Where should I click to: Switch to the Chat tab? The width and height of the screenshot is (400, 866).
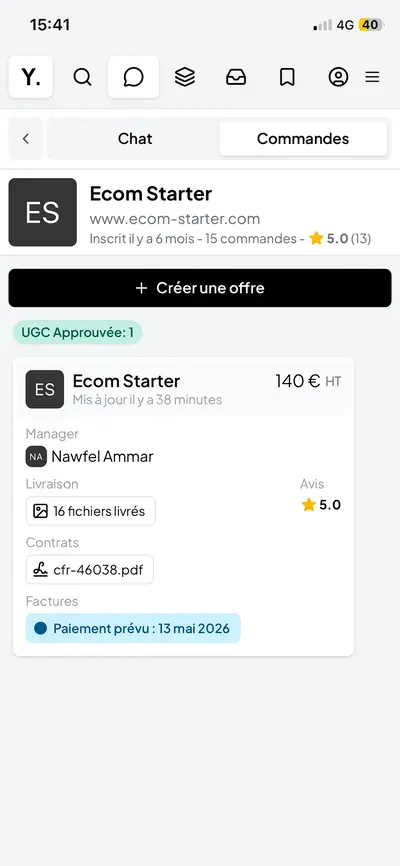(x=135, y=139)
